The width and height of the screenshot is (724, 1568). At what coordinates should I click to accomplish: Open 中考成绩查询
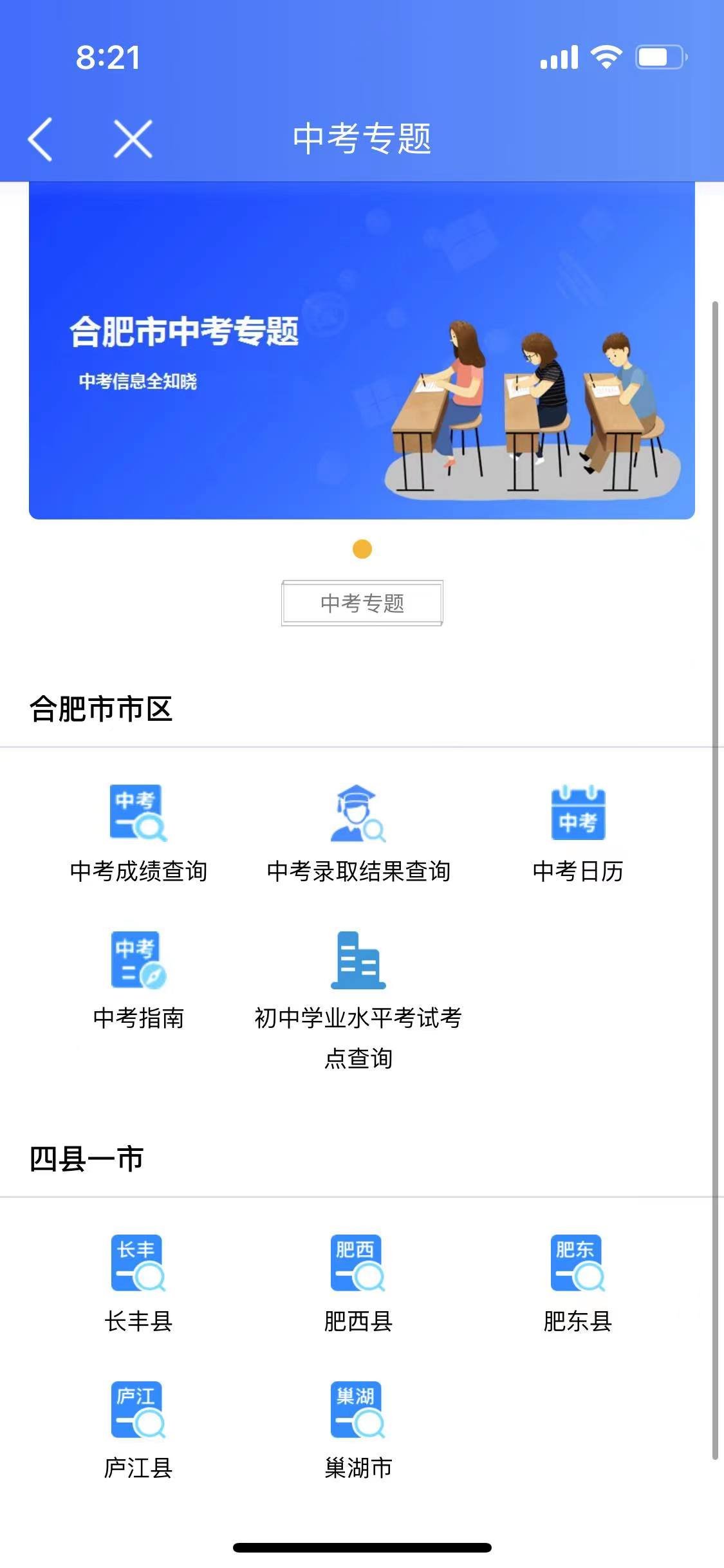[x=138, y=834]
